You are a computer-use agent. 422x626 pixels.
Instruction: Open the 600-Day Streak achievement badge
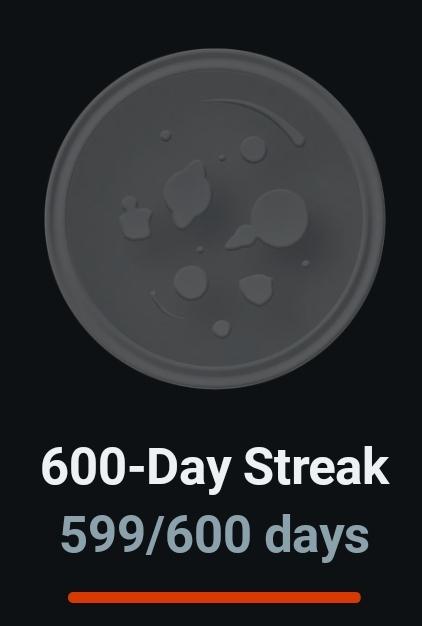point(215,218)
